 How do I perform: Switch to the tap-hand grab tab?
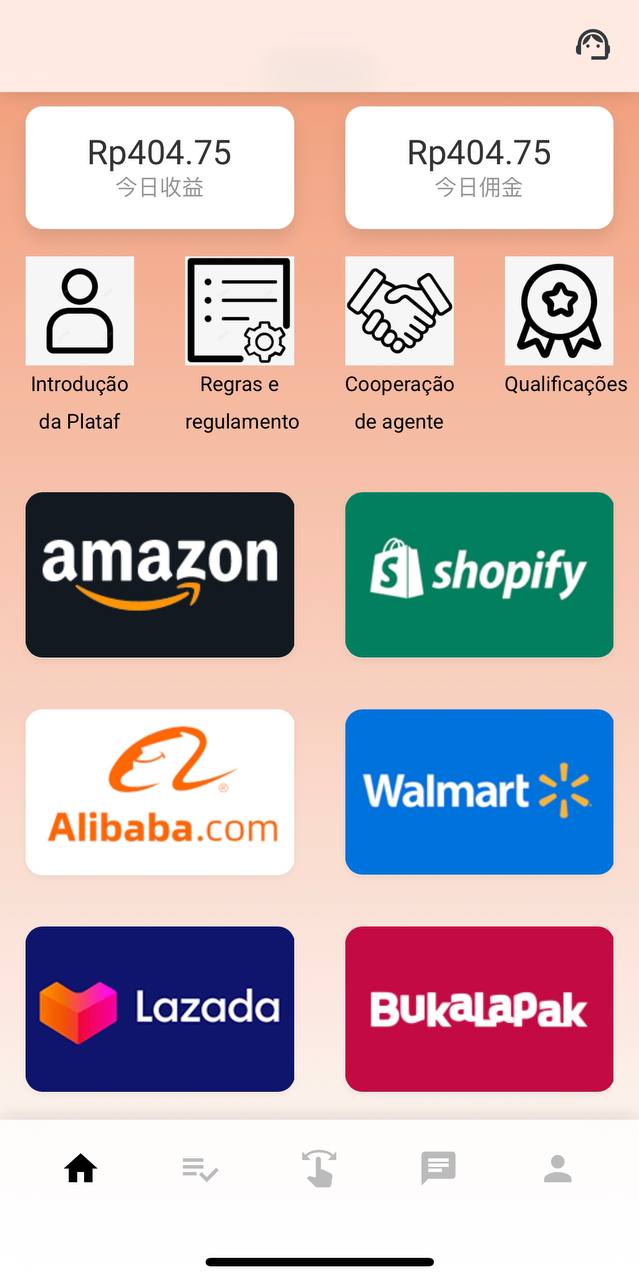319,1168
